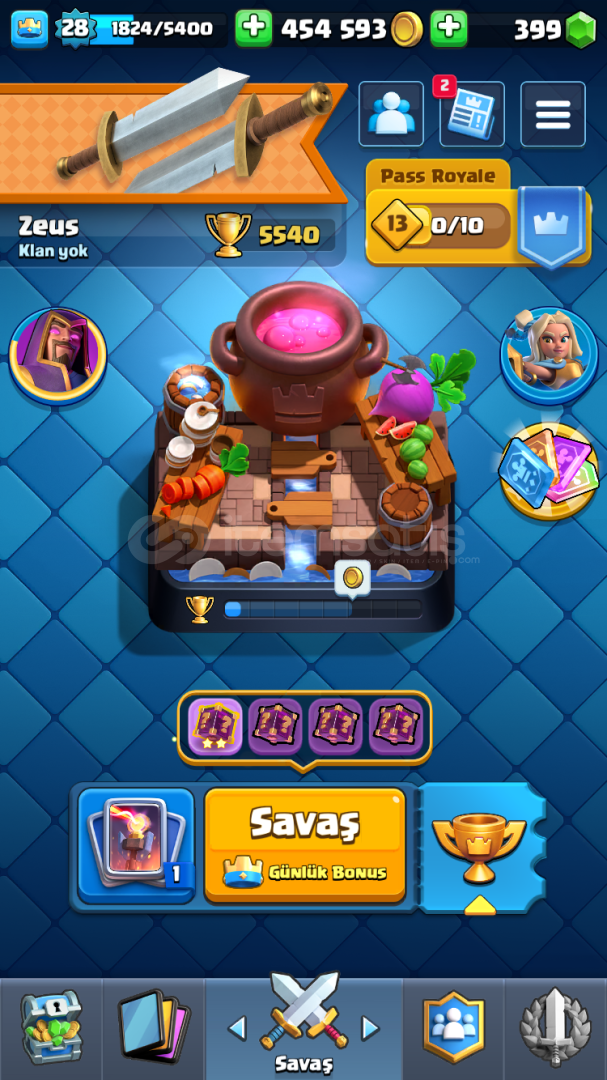This screenshot has width=607, height=1080.
Task: Switch to the events sword laurel tab
Action: click(555, 1026)
